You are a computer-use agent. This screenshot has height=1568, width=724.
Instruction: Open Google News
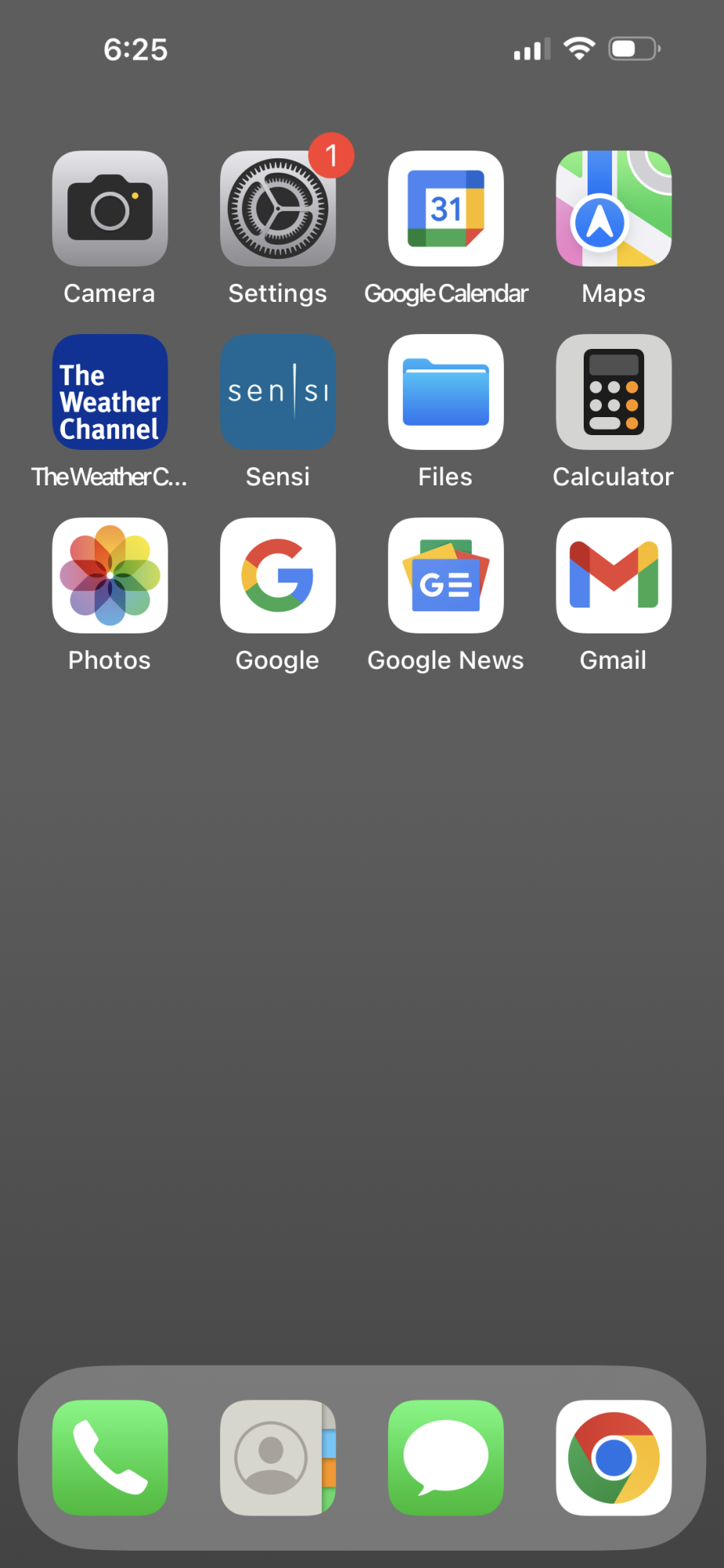[446, 575]
